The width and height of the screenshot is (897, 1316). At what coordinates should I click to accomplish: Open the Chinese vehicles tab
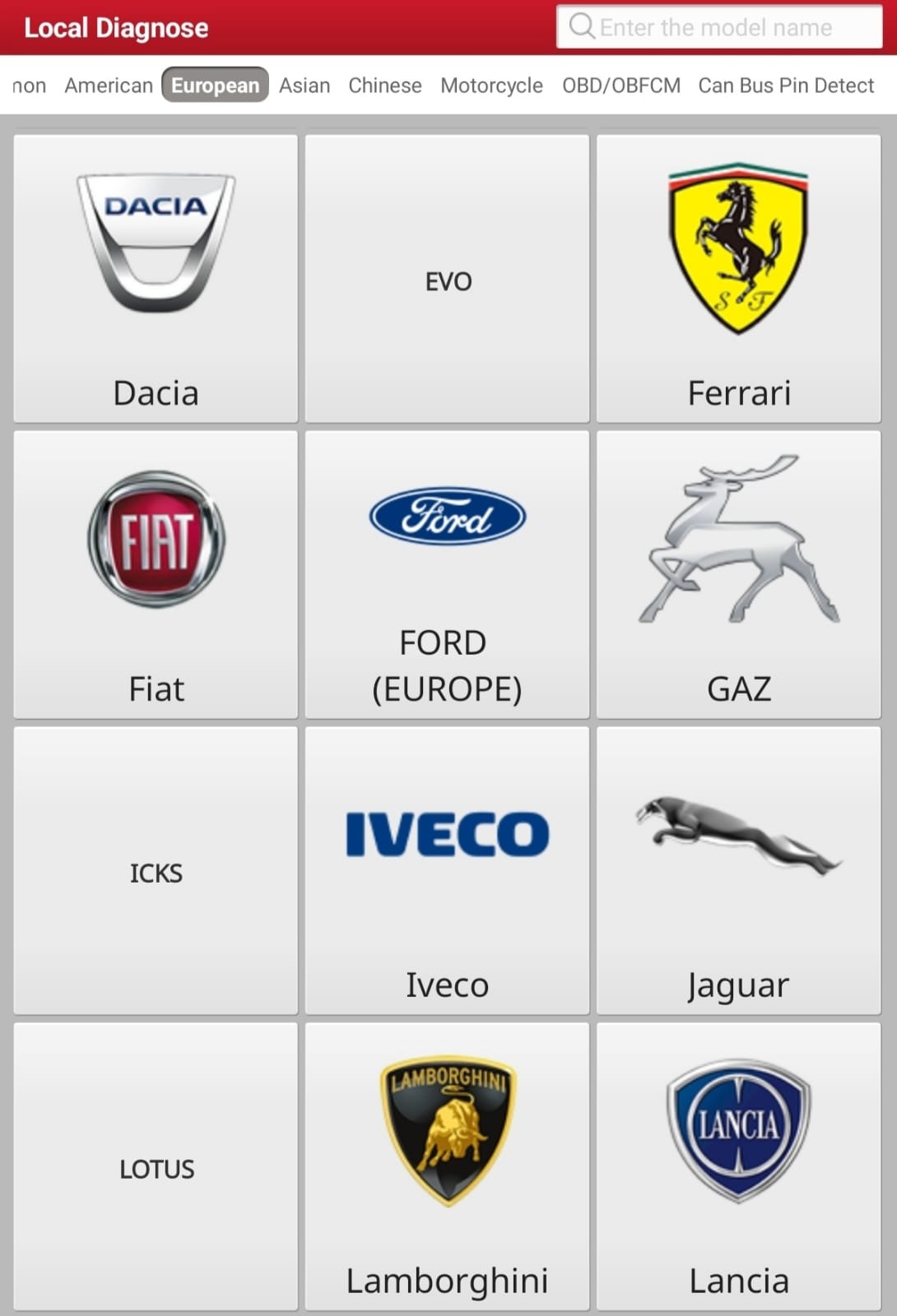tap(384, 86)
